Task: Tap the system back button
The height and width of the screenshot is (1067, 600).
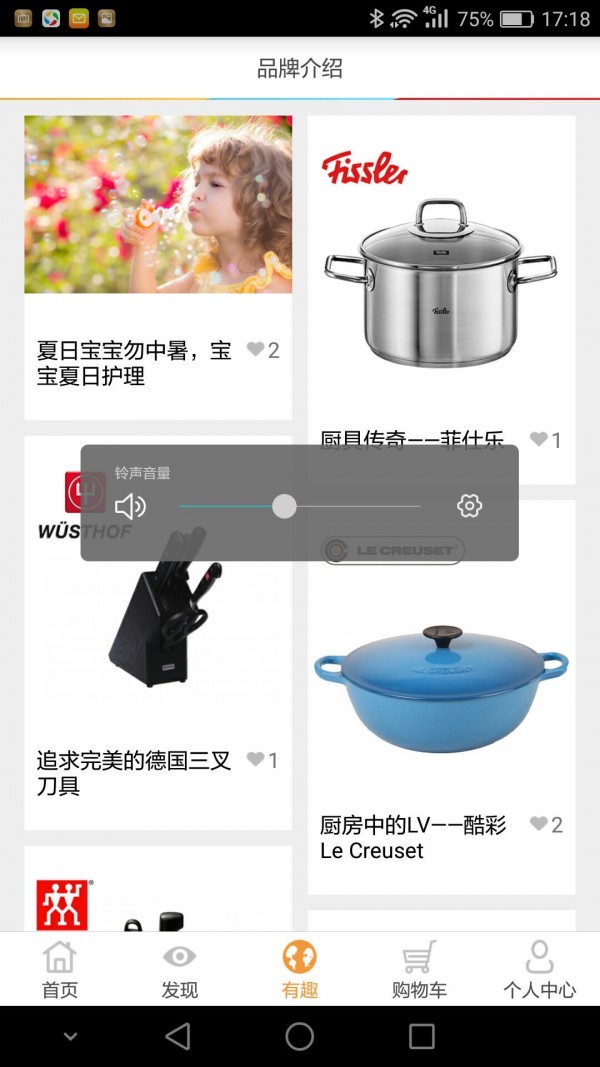Action: click(178, 1037)
